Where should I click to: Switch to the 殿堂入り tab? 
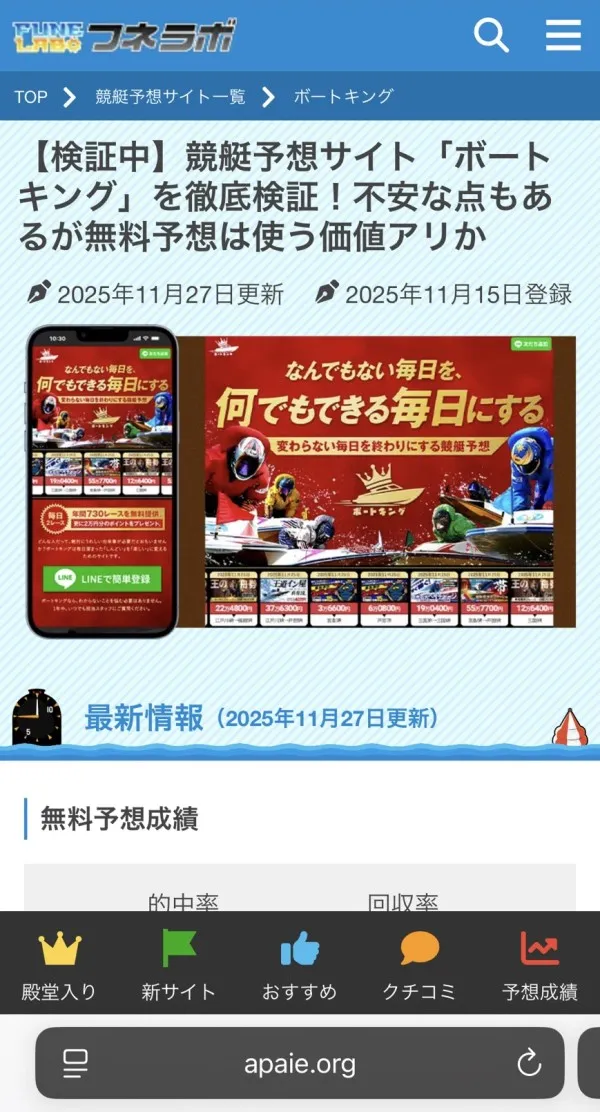[x=59, y=965]
